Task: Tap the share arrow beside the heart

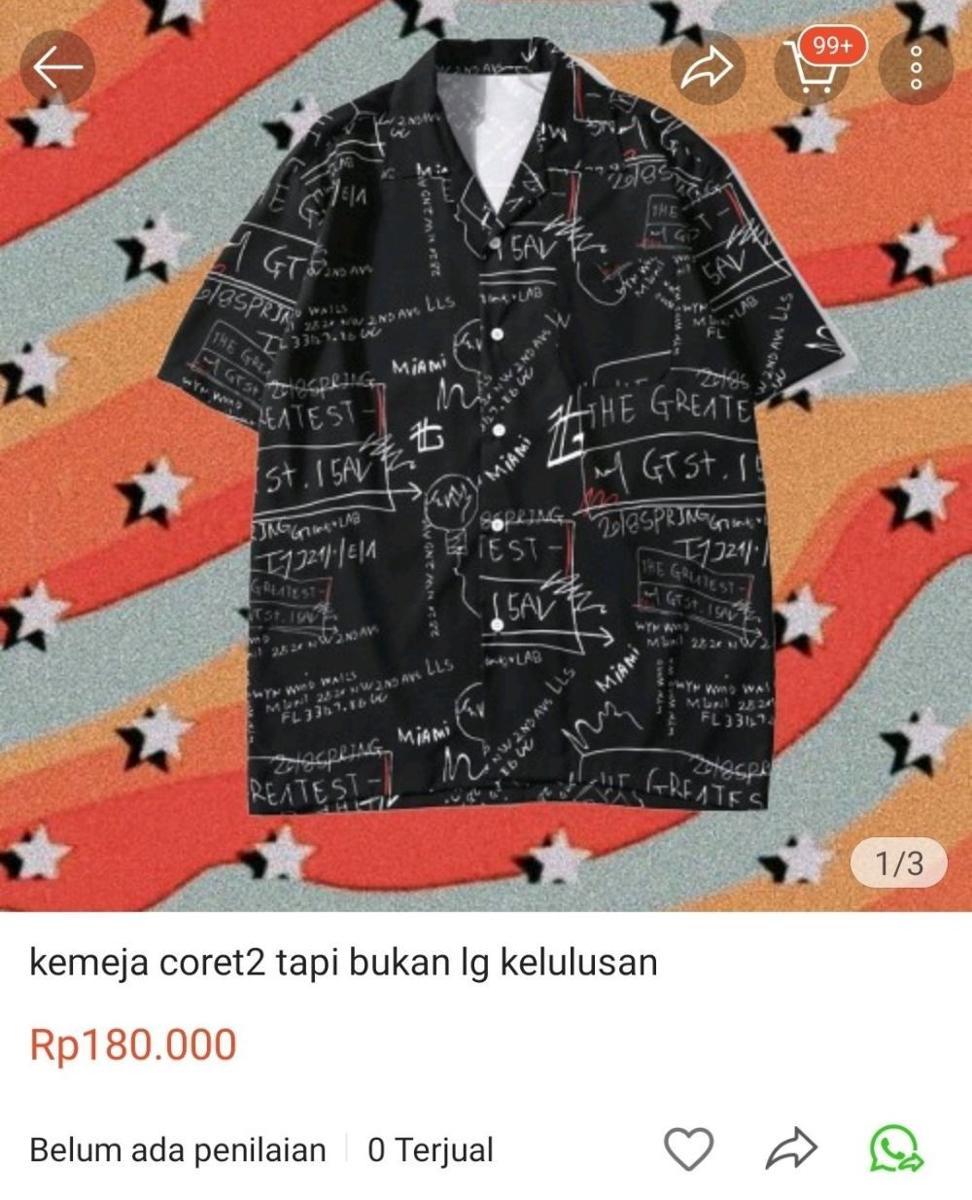Action: [791, 1150]
